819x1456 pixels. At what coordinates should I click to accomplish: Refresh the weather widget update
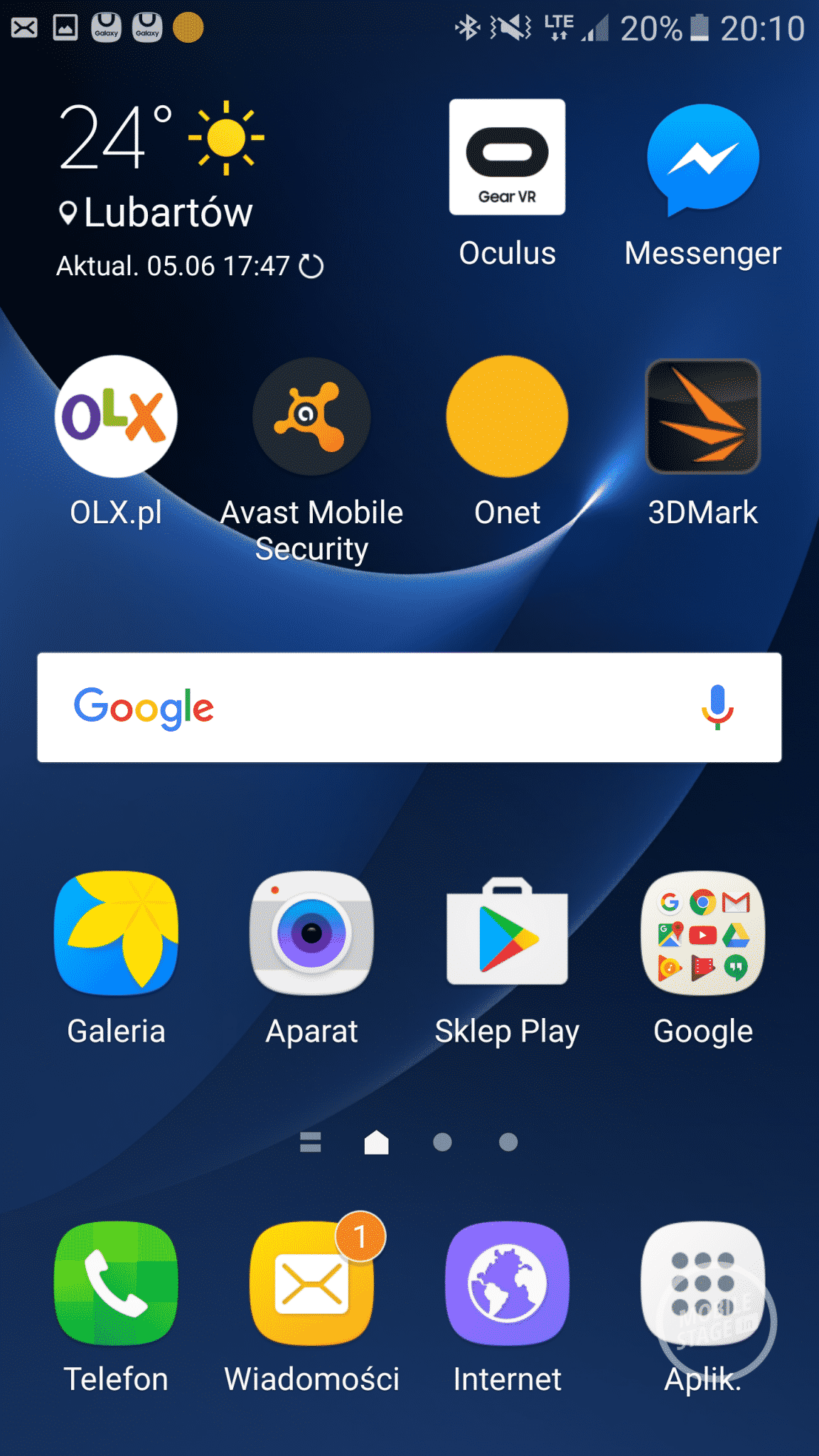click(x=311, y=266)
